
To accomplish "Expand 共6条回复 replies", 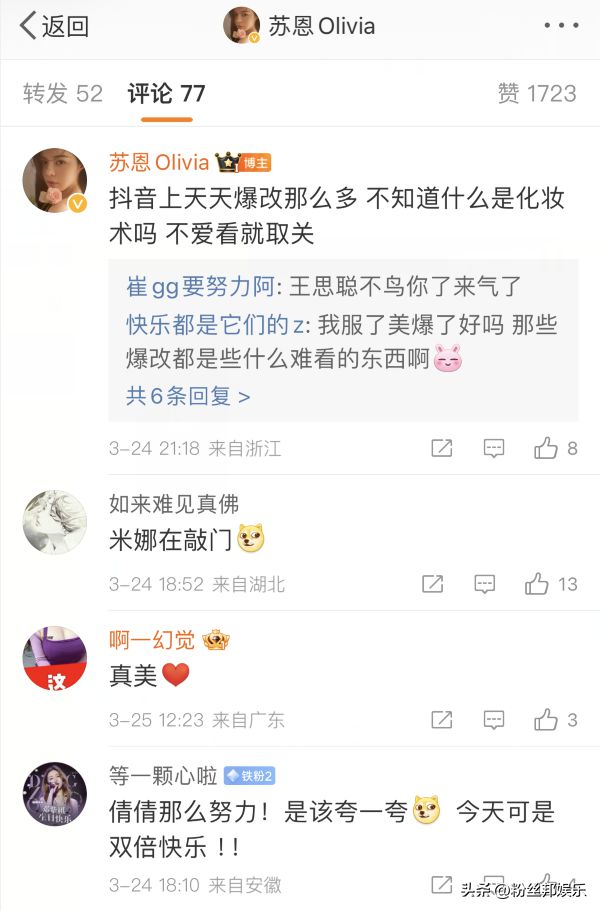I will point(188,396).
